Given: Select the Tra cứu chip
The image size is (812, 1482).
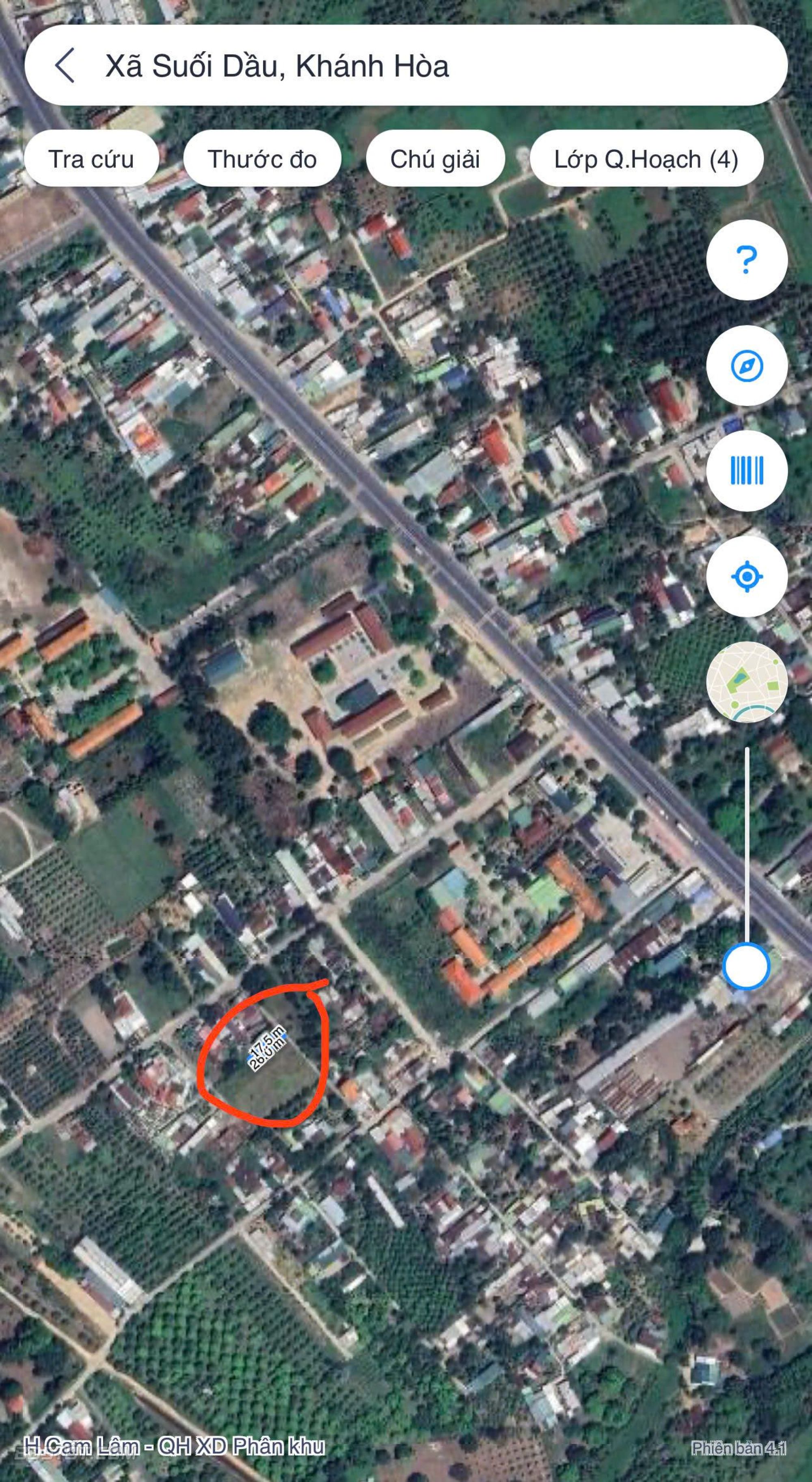Looking at the screenshot, I should click(x=91, y=159).
